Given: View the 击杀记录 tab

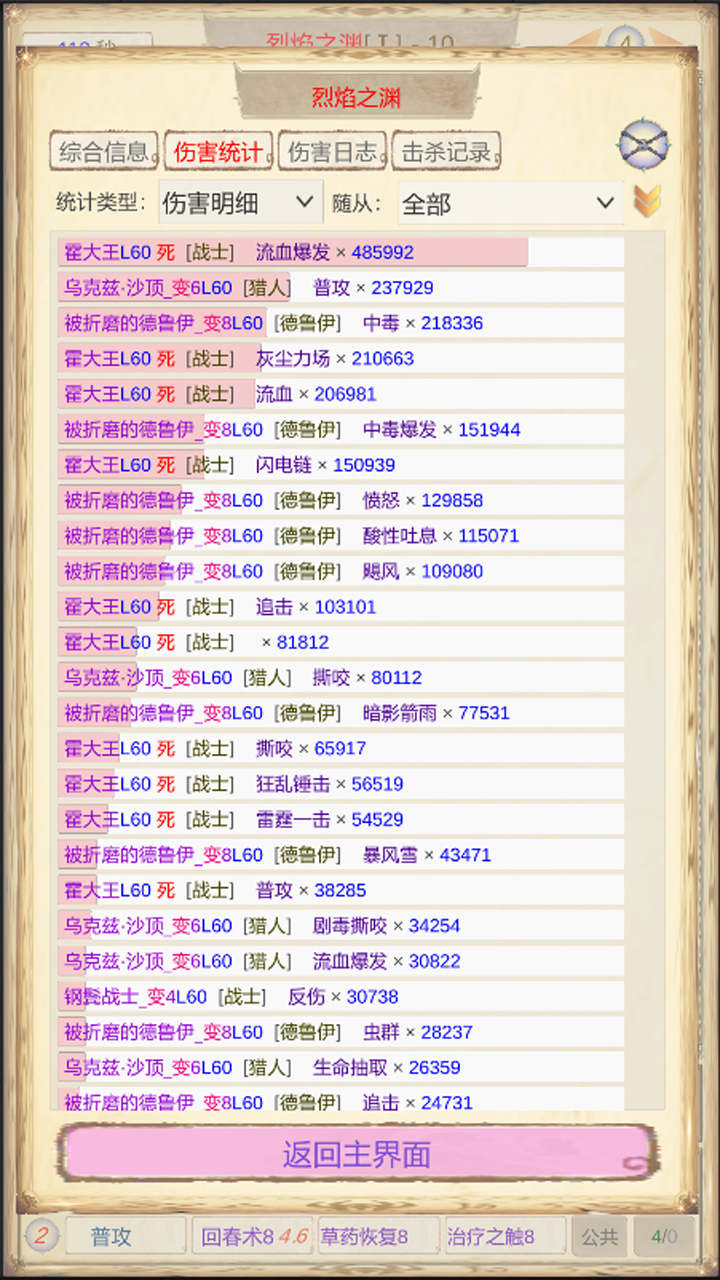Looking at the screenshot, I should coord(446,152).
